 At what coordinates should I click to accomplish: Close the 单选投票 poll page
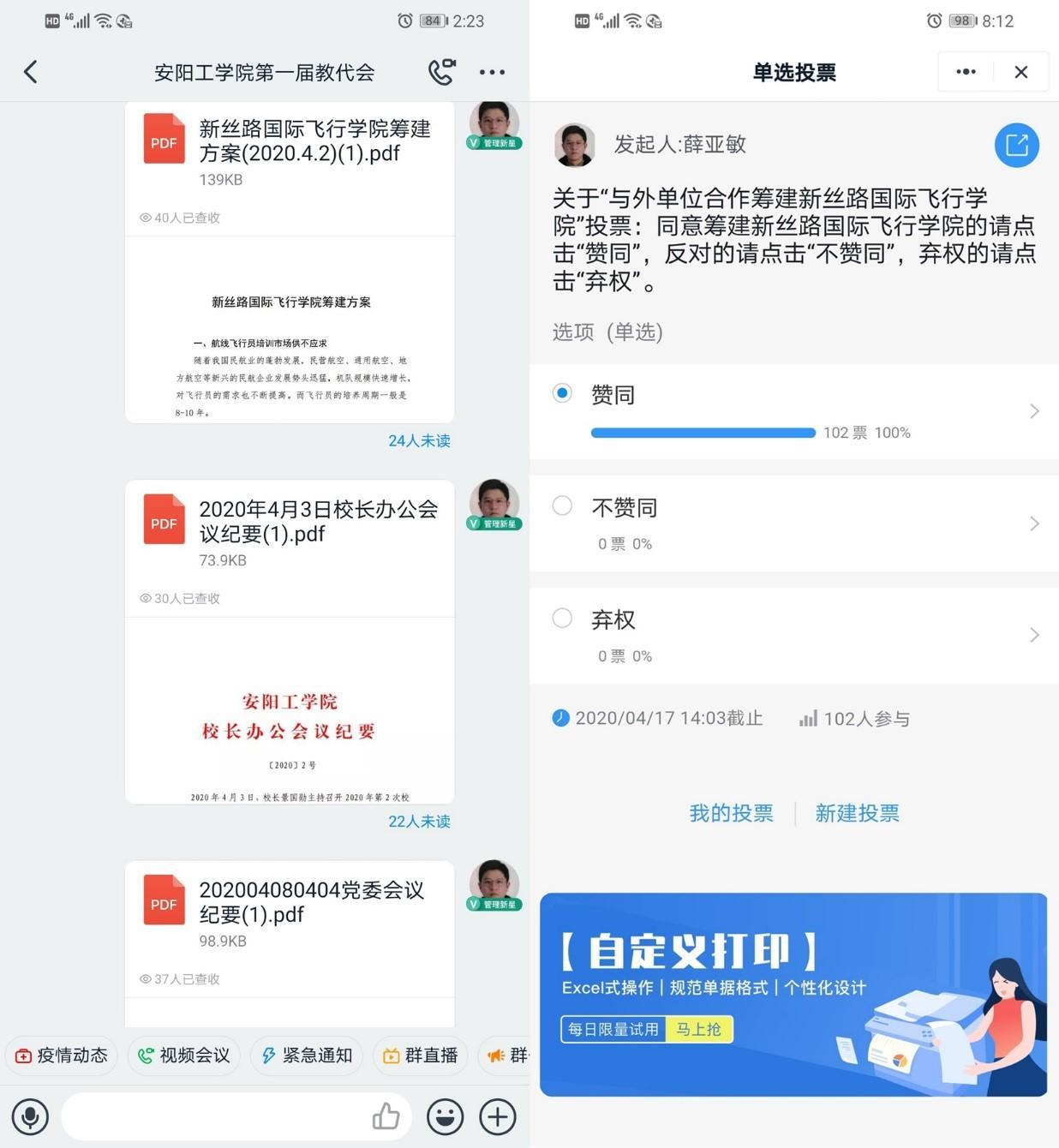click(x=1020, y=72)
